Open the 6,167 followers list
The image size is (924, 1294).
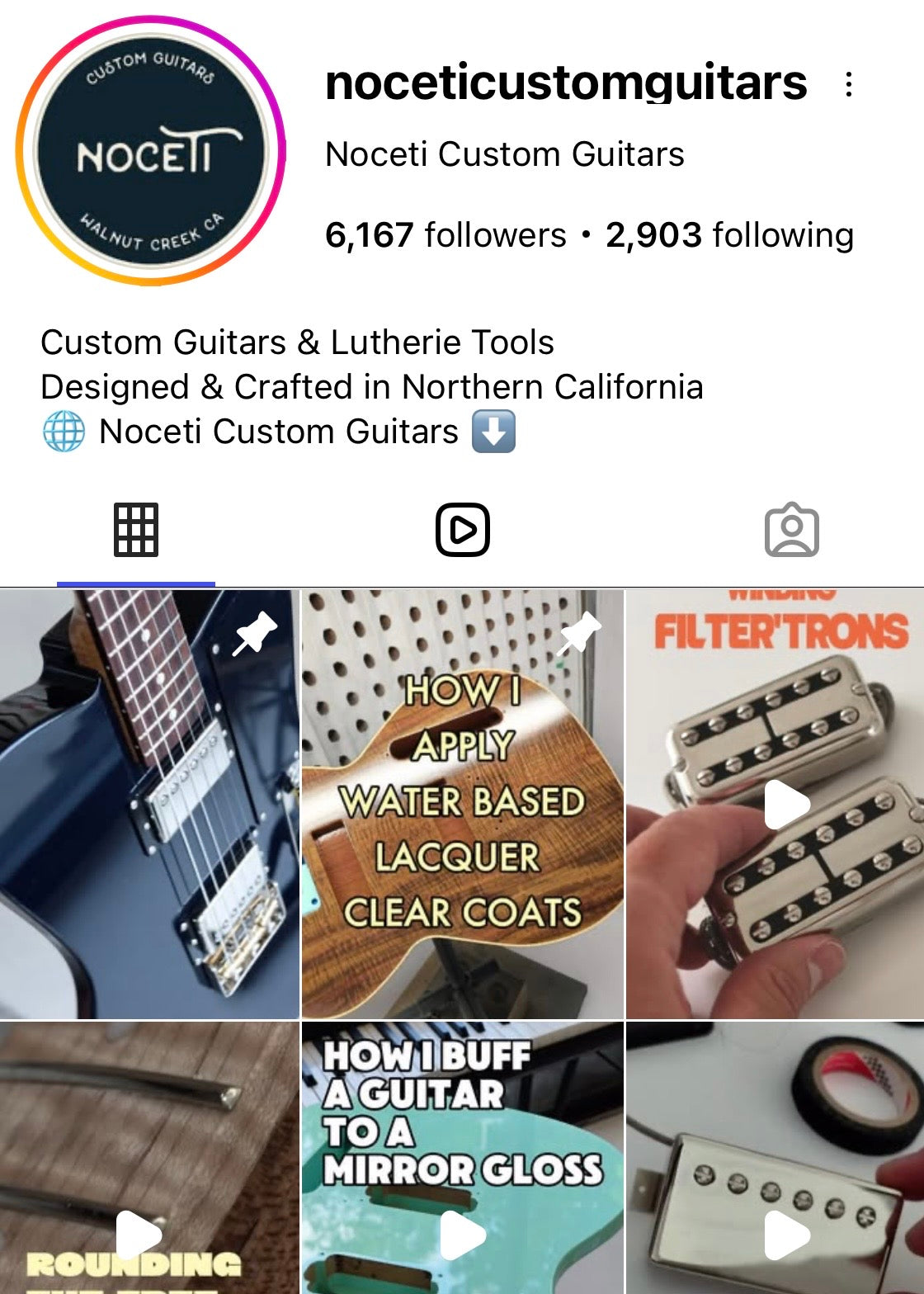445,235
